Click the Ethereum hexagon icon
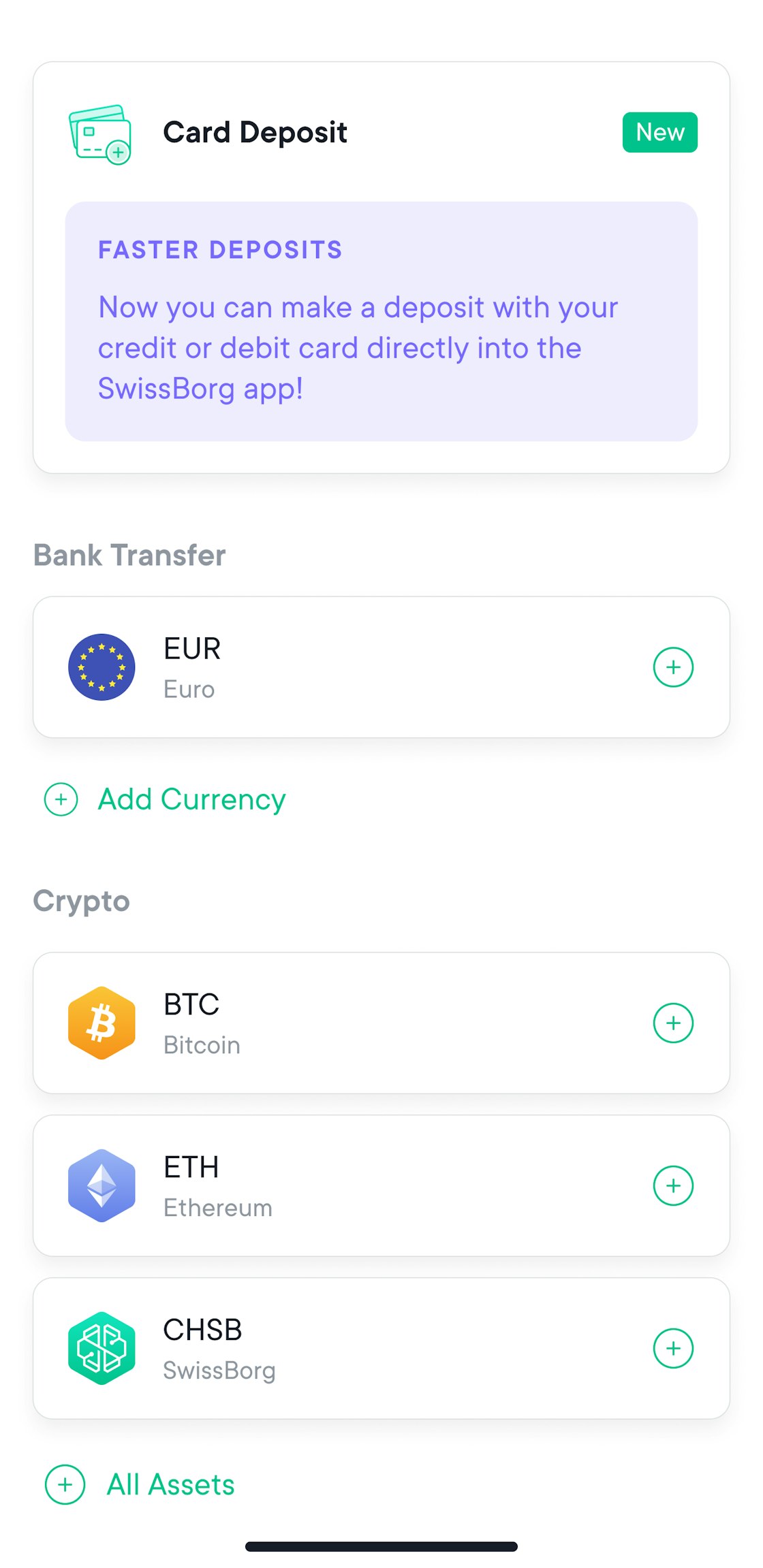This screenshot has width=763, height=1568. tap(102, 1185)
